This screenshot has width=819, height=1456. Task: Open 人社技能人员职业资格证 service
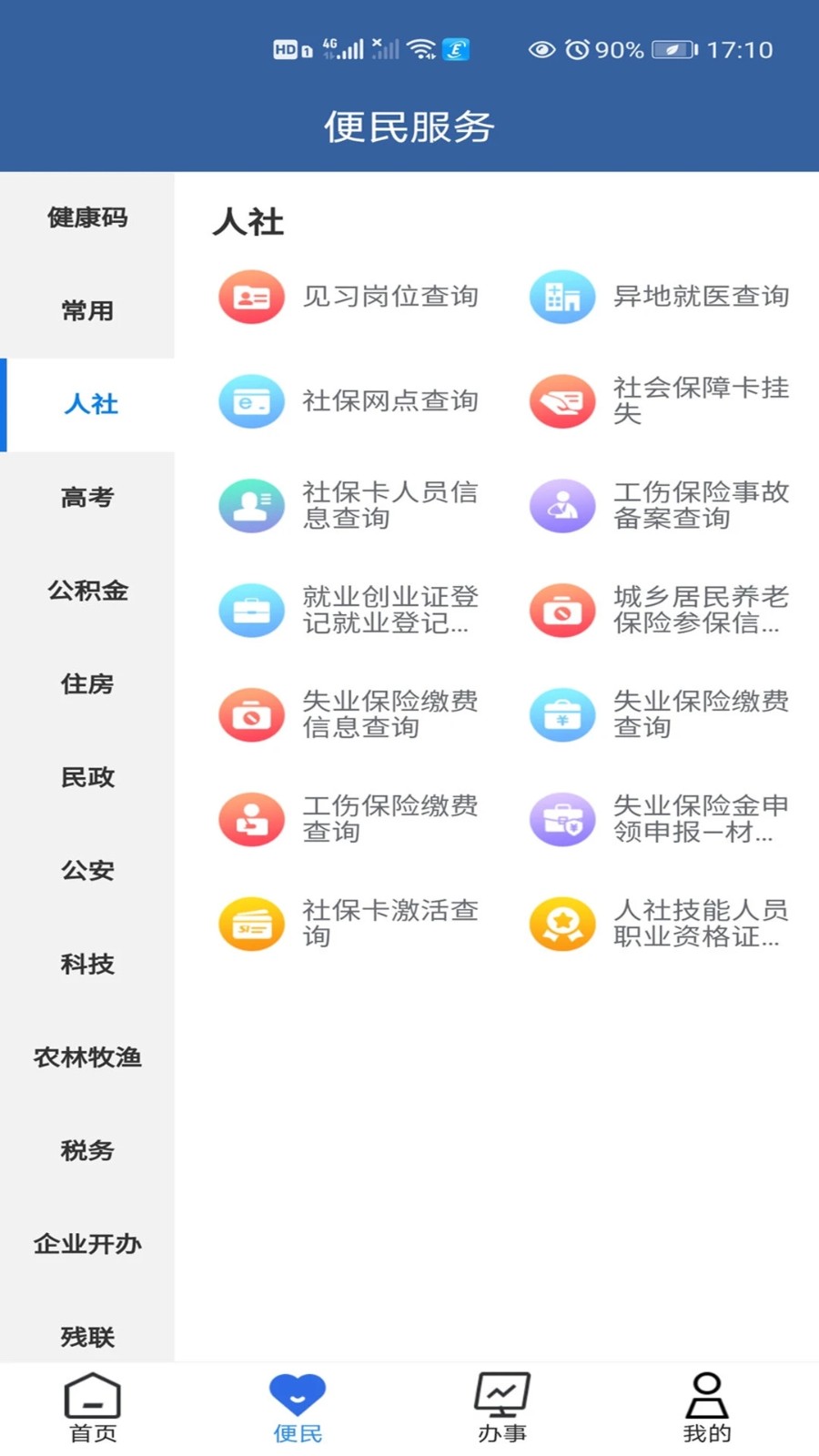tap(562, 924)
